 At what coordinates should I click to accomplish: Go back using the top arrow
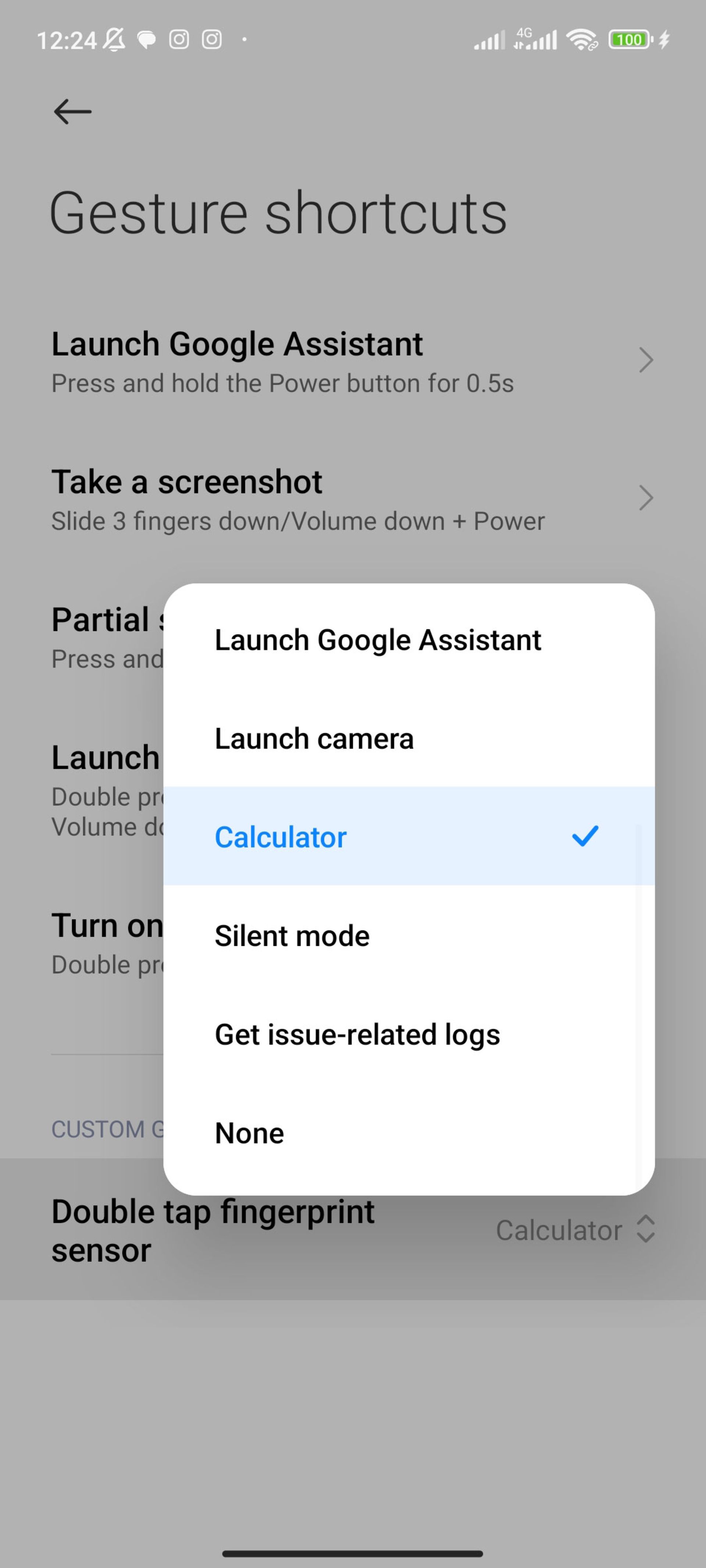(x=72, y=112)
